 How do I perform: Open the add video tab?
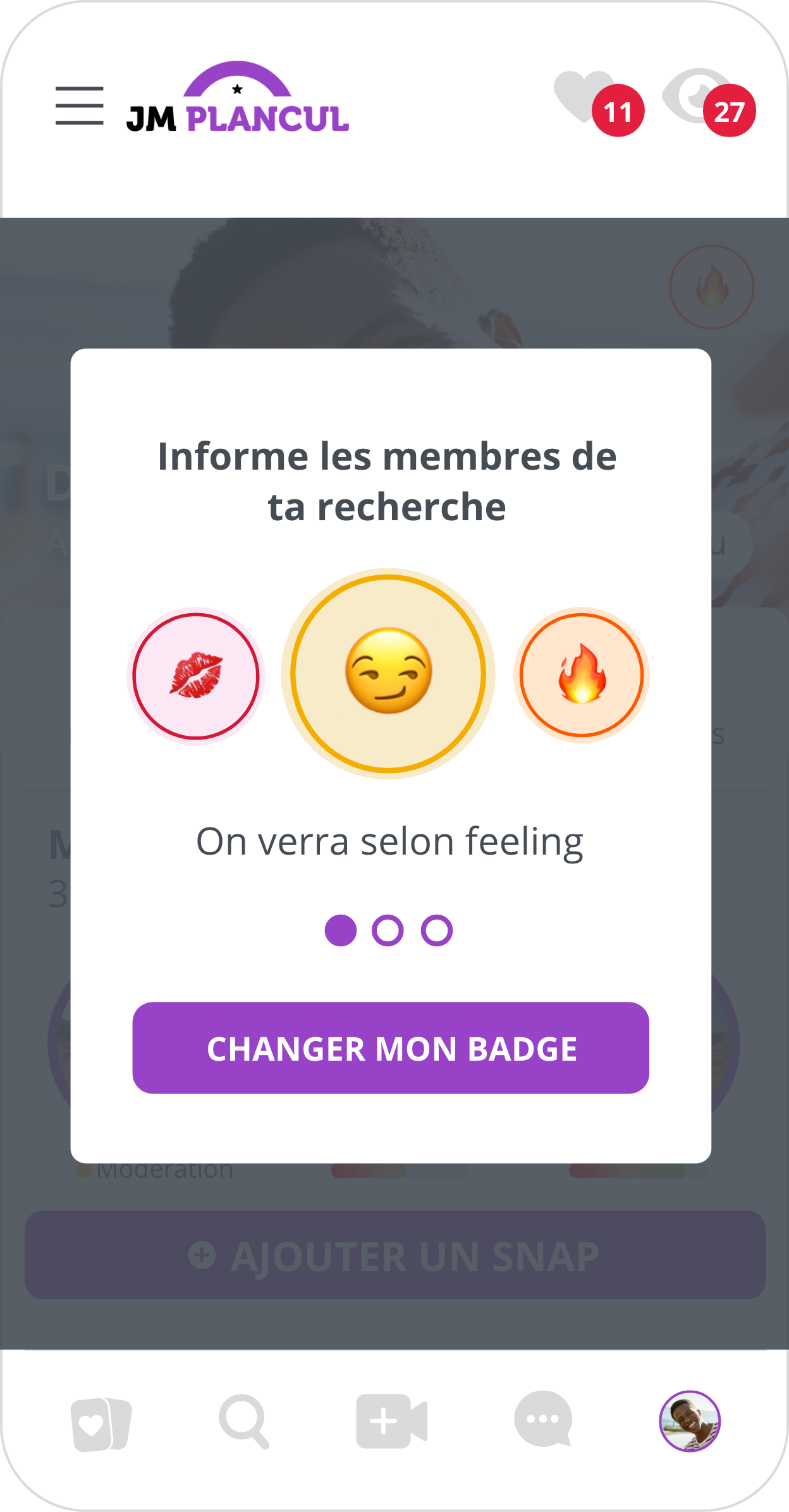point(391,1421)
